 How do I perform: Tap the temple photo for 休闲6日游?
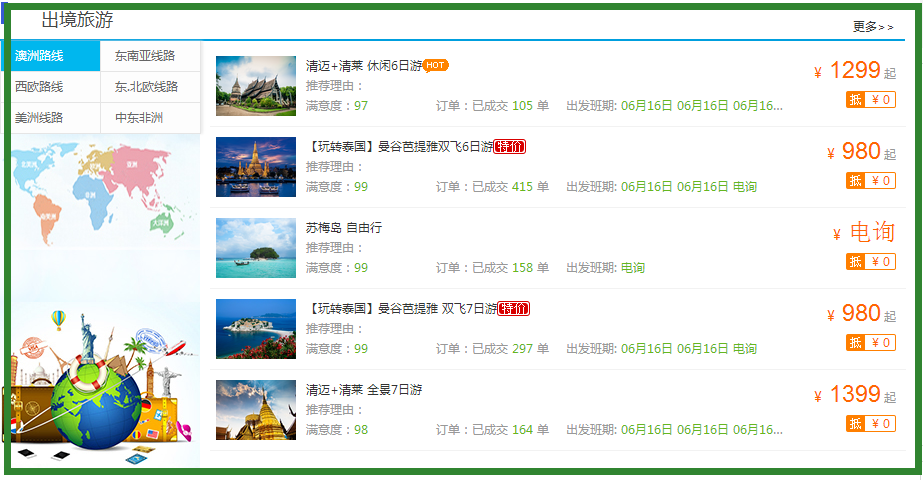click(256, 86)
